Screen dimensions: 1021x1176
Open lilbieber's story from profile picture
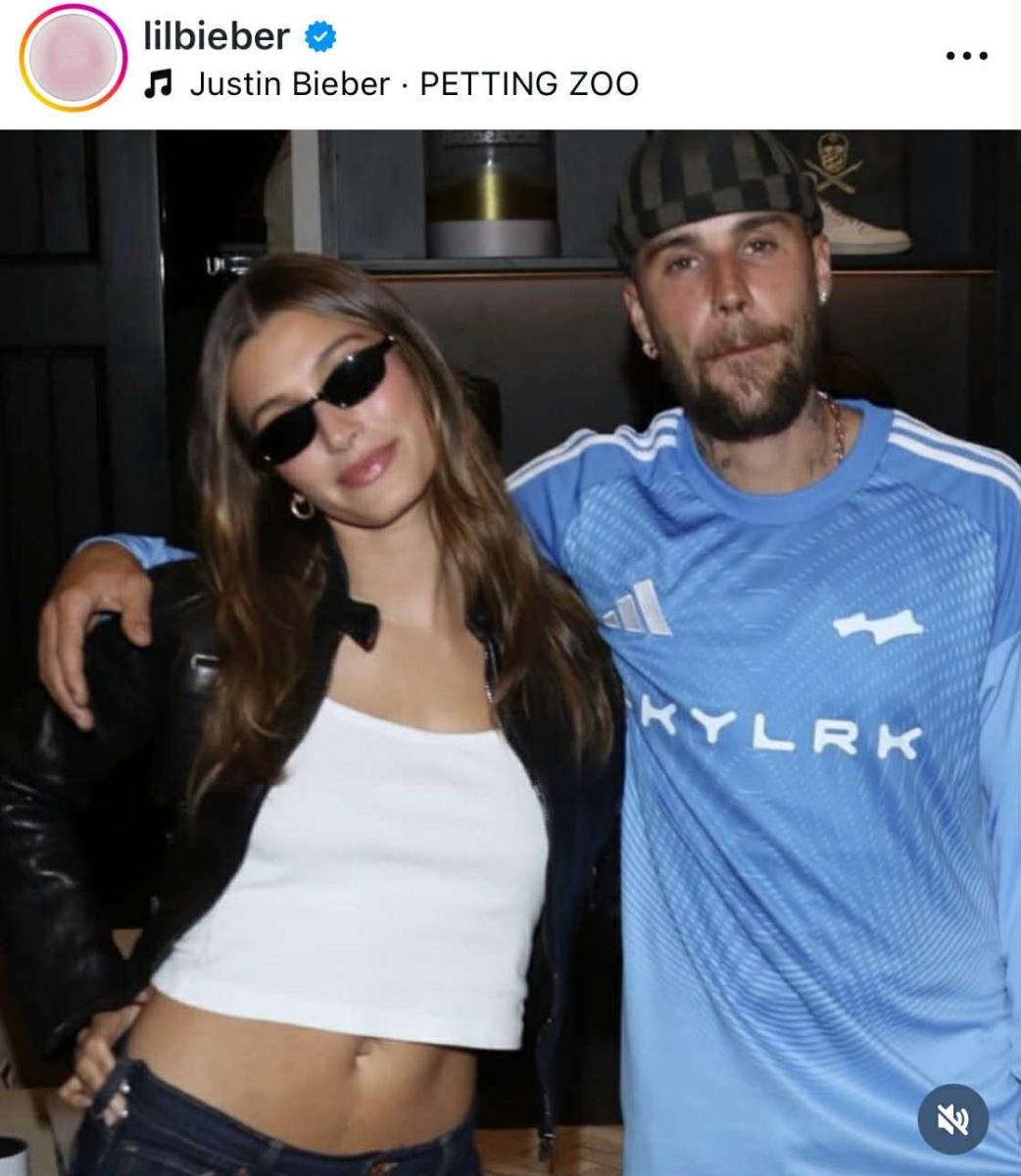pyautogui.click(x=72, y=58)
